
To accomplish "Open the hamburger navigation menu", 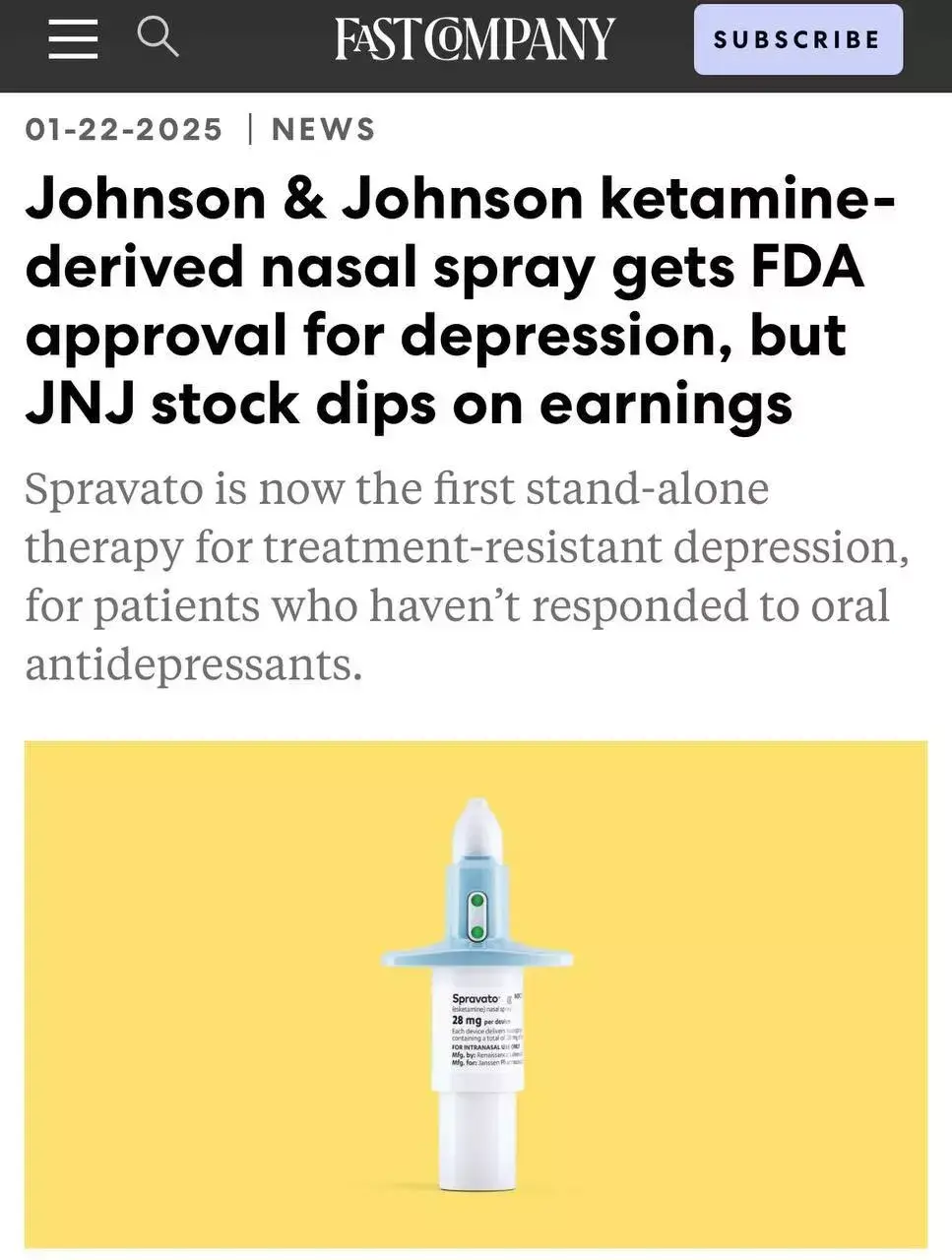I will point(73,39).
